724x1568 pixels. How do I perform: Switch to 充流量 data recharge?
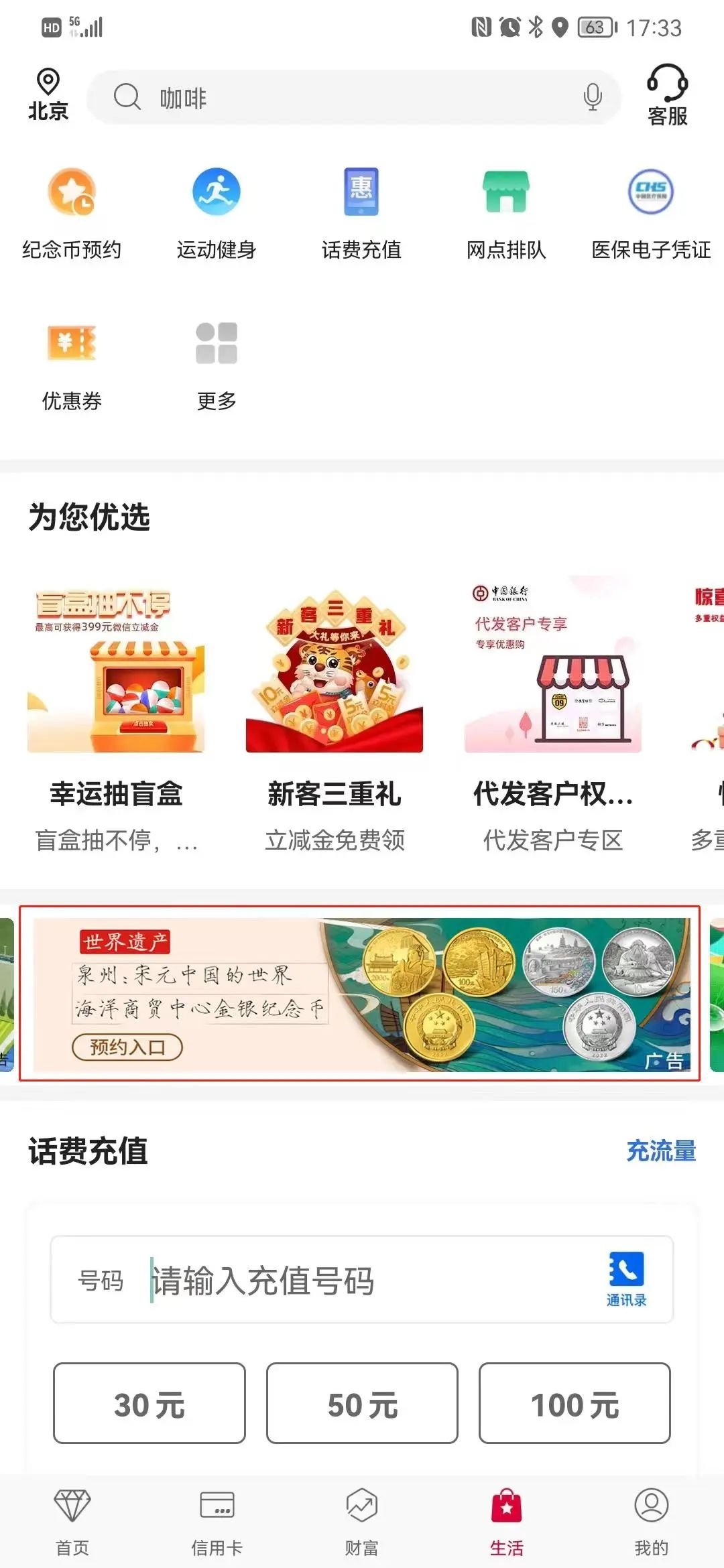click(x=660, y=1151)
